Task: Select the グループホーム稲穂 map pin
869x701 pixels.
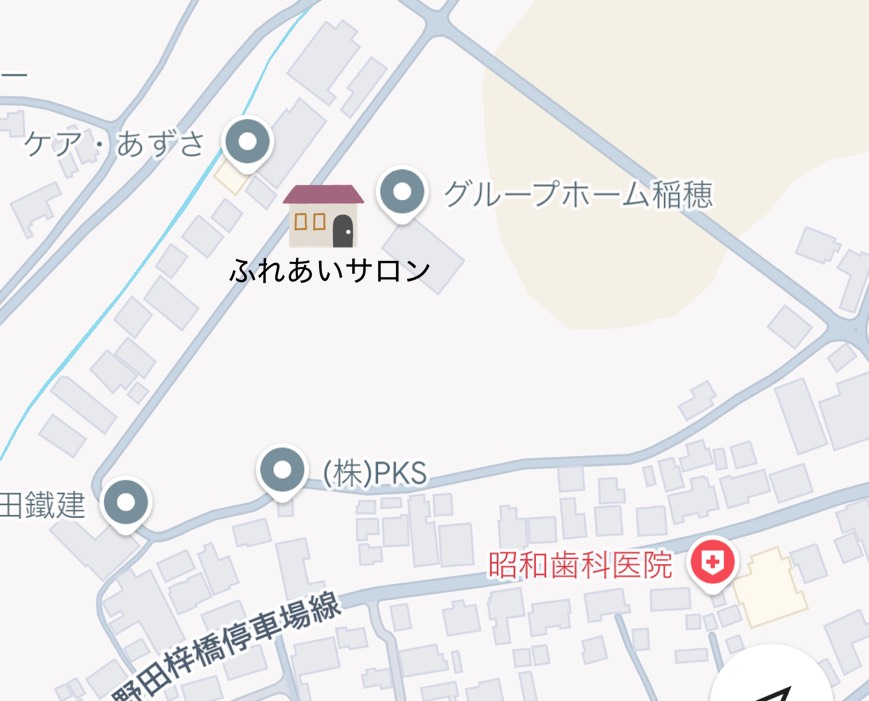Action: (402, 190)
